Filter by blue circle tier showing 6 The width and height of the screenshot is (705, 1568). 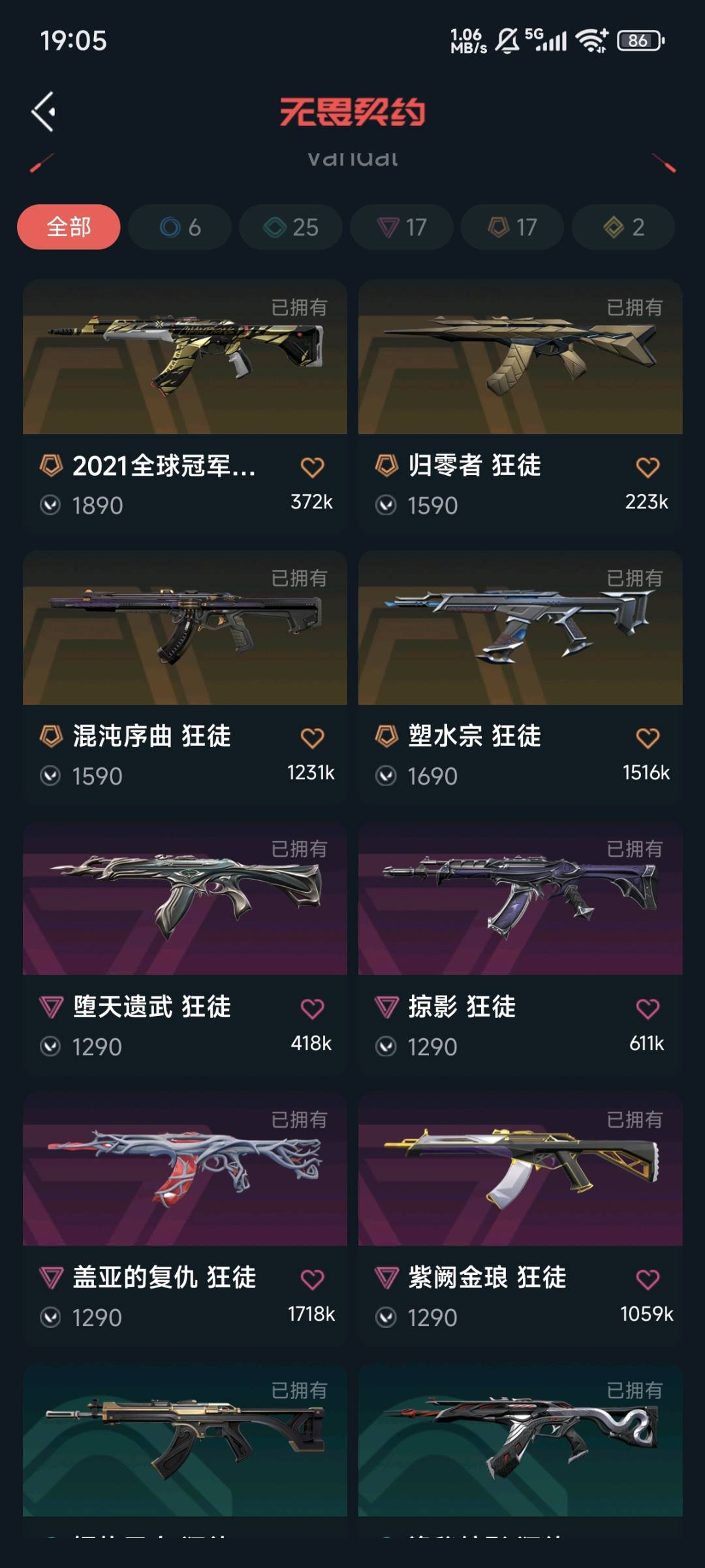180,227
